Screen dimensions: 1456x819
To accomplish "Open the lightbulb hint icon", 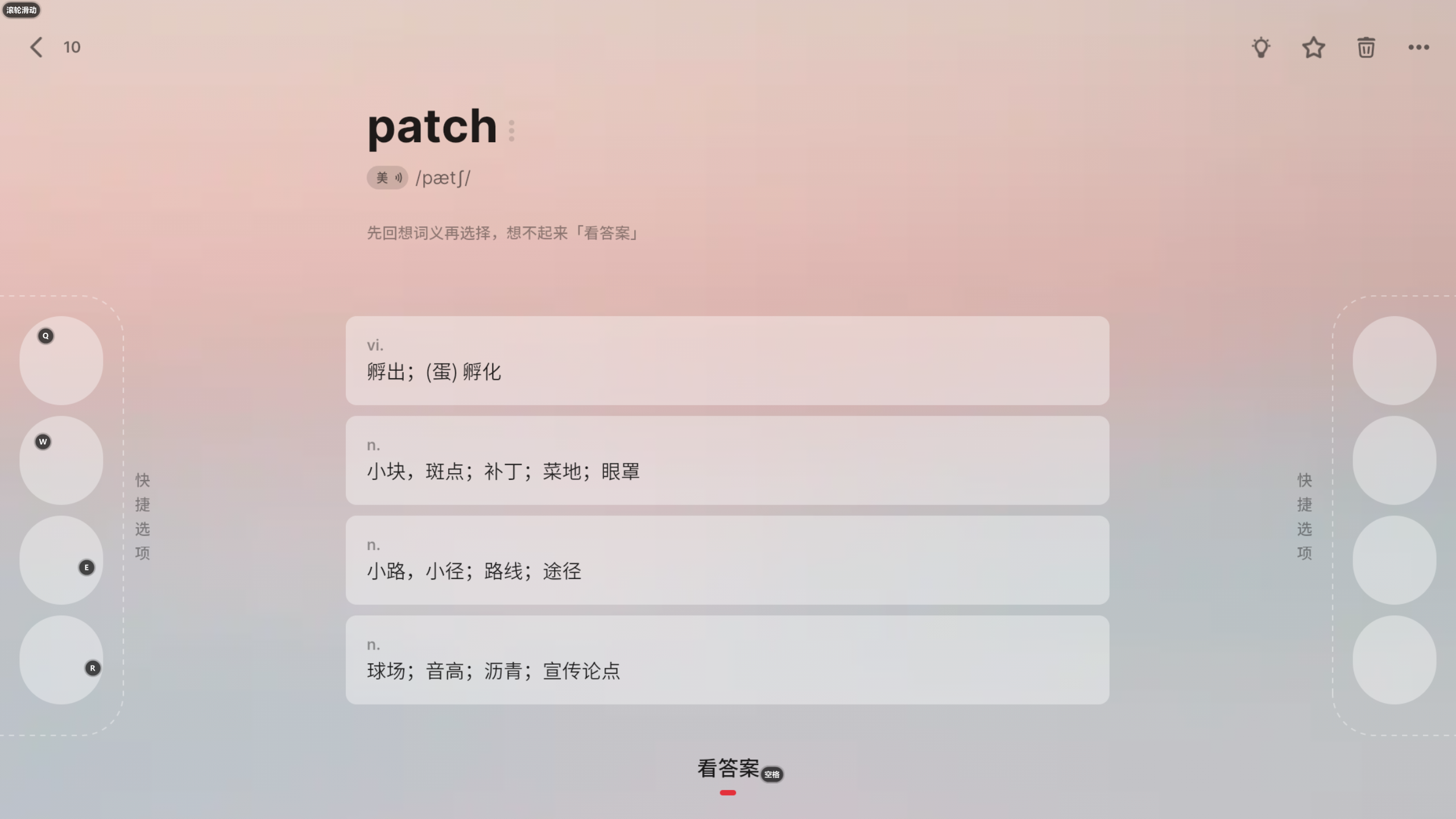I will (1261, 47).
